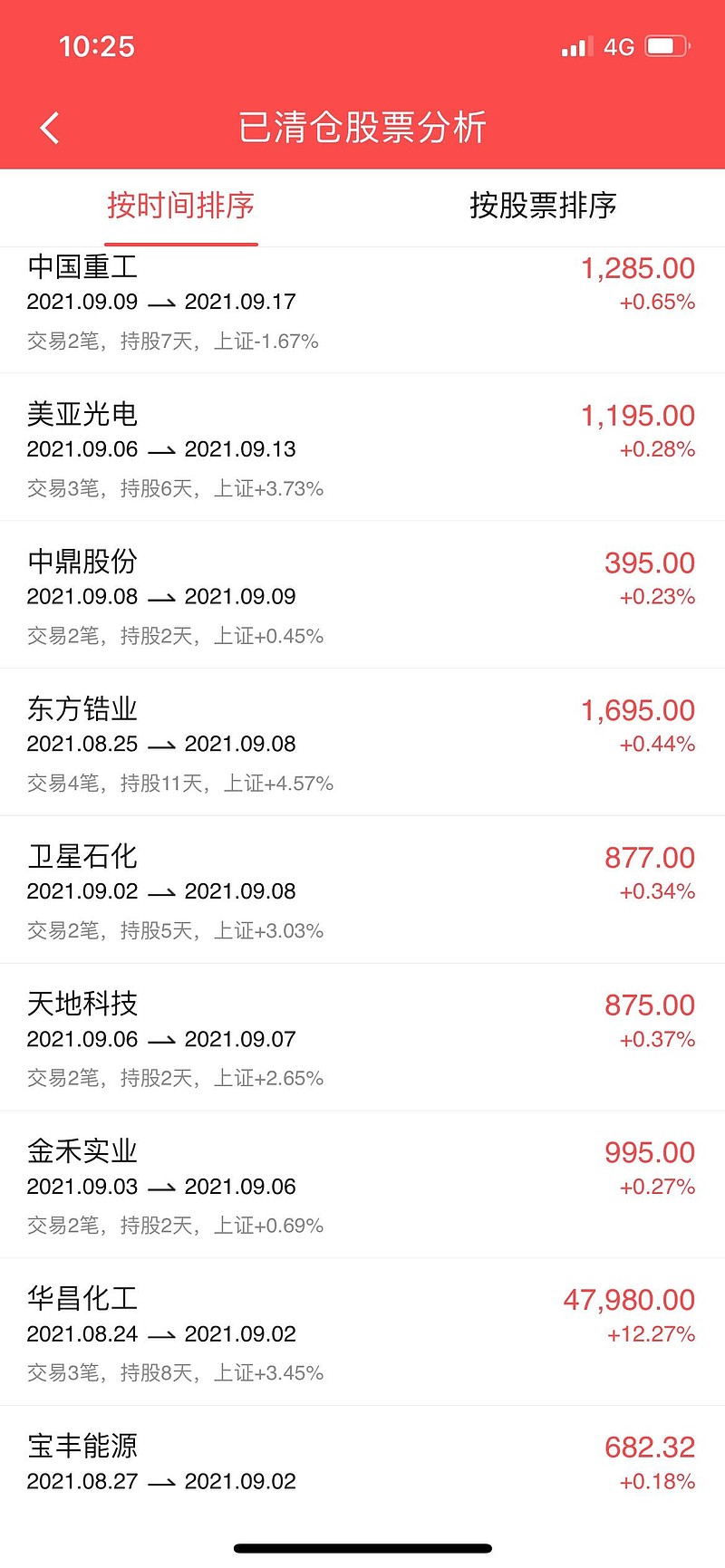Tap the date range arrow for 宝丰能源
The image size is (725, 1568).
click(x=161, y=1481)
